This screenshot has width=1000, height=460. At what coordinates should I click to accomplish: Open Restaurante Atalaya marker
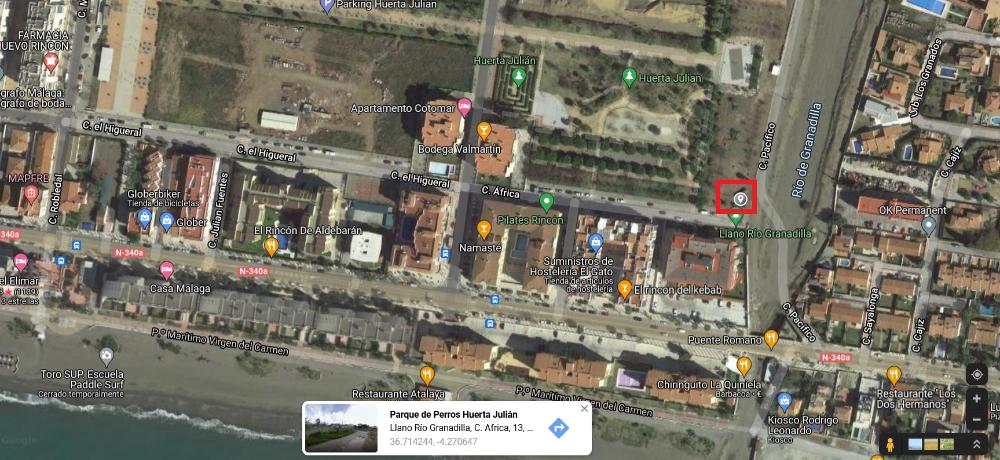pyautogui.click(x=427, y=375)
